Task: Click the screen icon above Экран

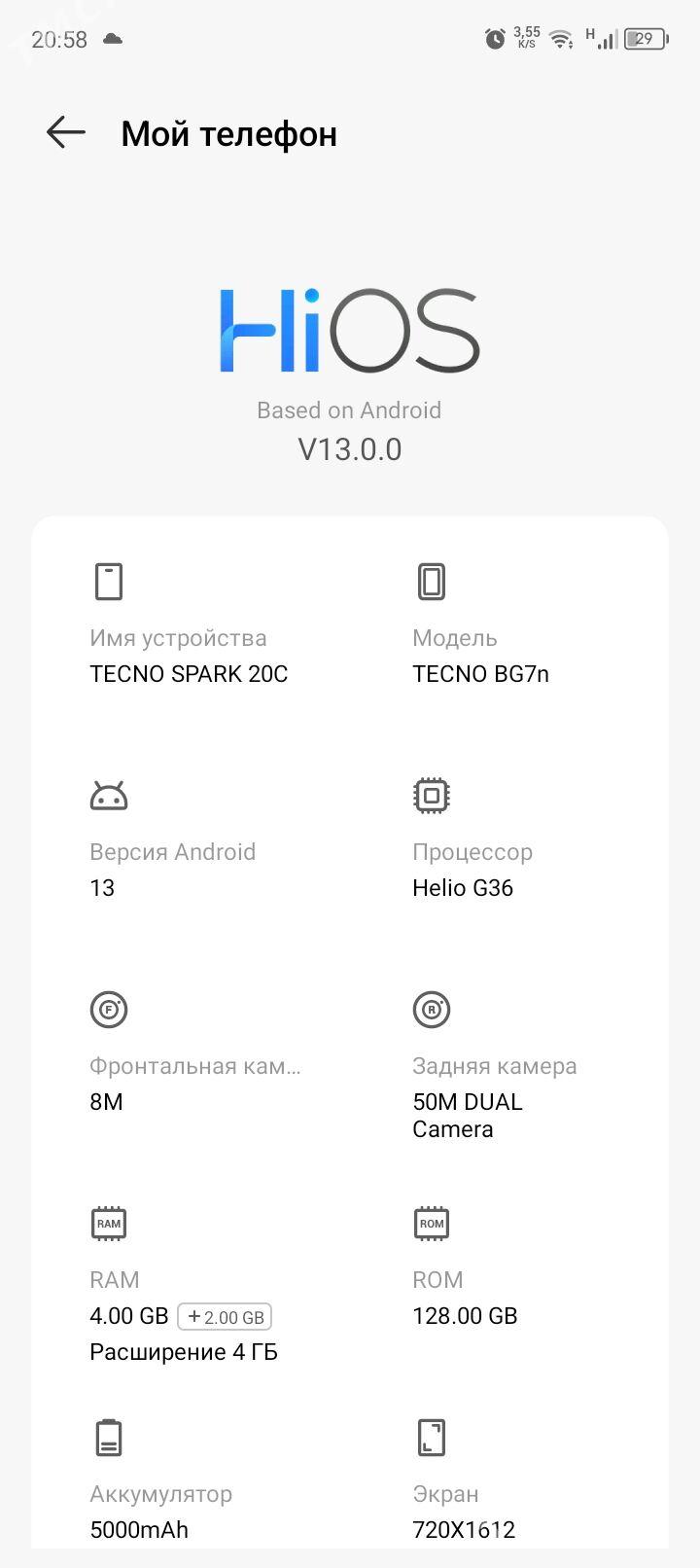Action: pyautogui.click(x=431, y=1437)
